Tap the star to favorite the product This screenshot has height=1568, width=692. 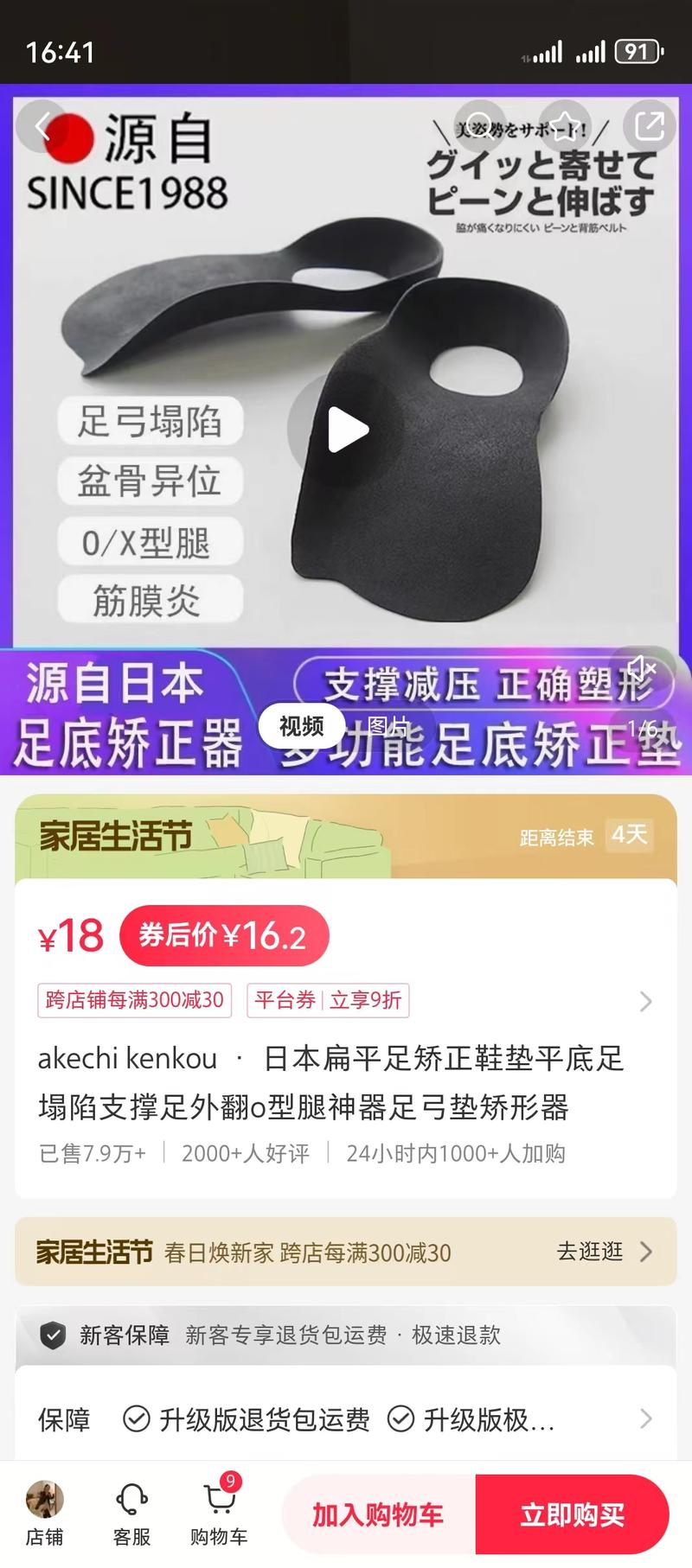pos(566,125)
